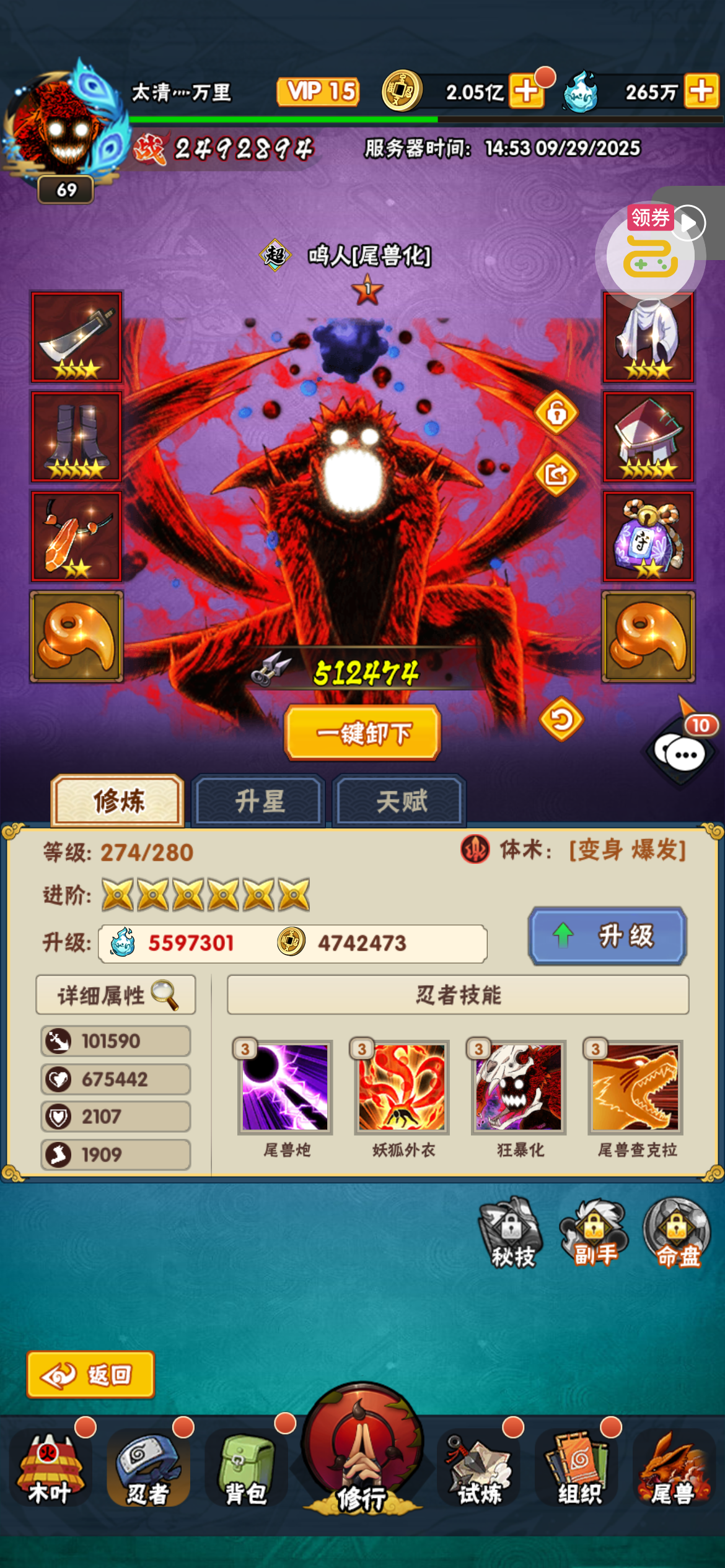Open the 忍者 navigation item
The height and width of the screenshot is (1568, 725).
(147, 1469)
